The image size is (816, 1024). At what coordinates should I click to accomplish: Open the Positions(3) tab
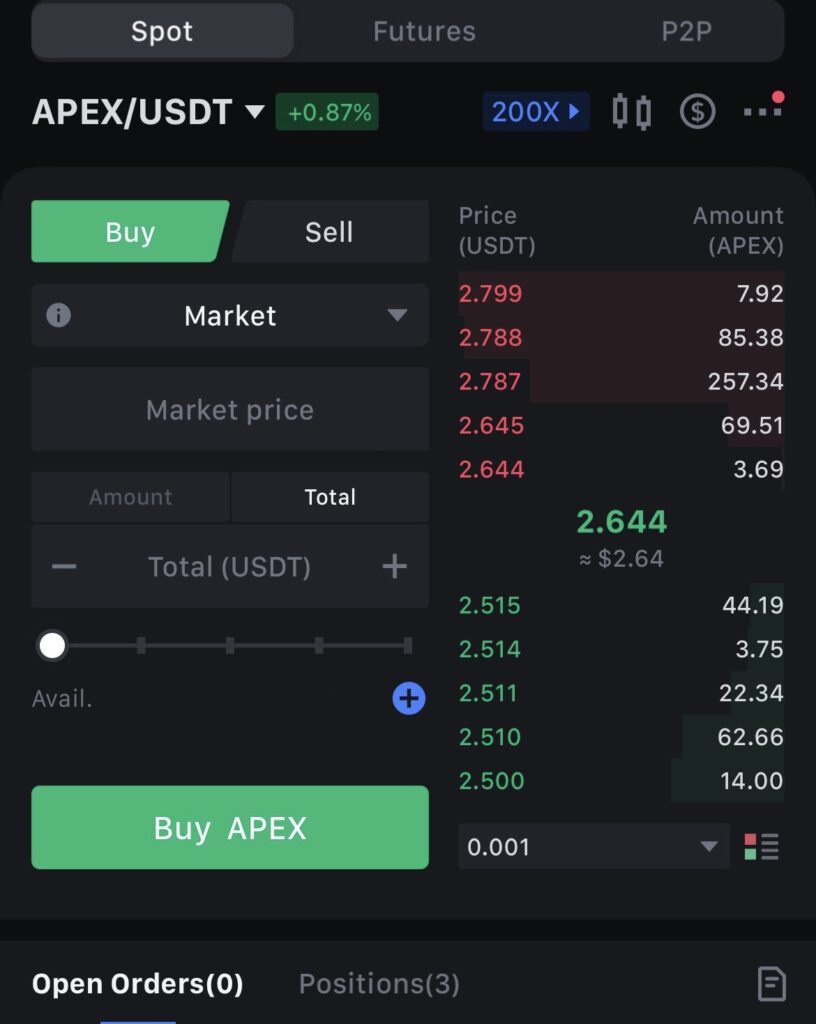pyautogui.click(x=377, y=984)
